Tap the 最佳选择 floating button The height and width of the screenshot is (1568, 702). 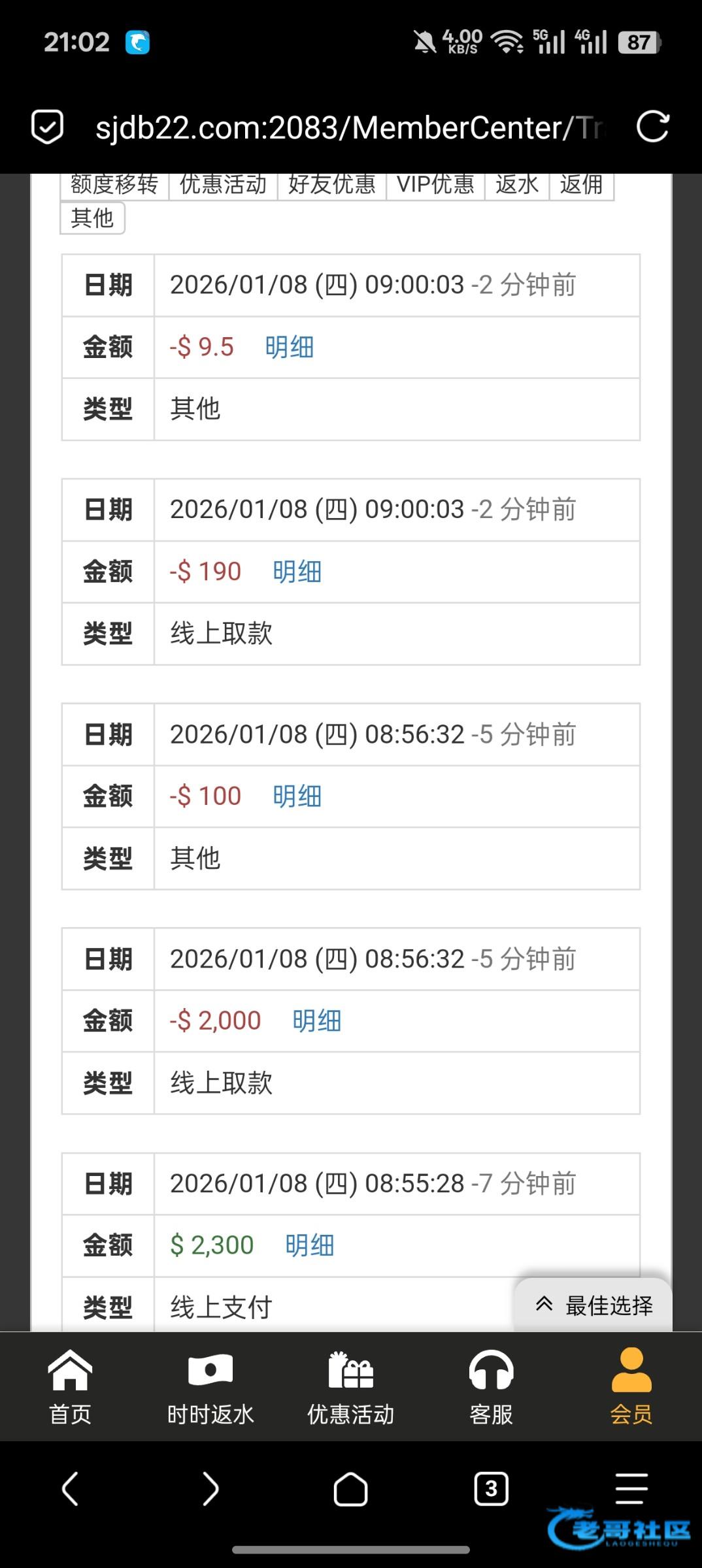tap(593, 1305)
